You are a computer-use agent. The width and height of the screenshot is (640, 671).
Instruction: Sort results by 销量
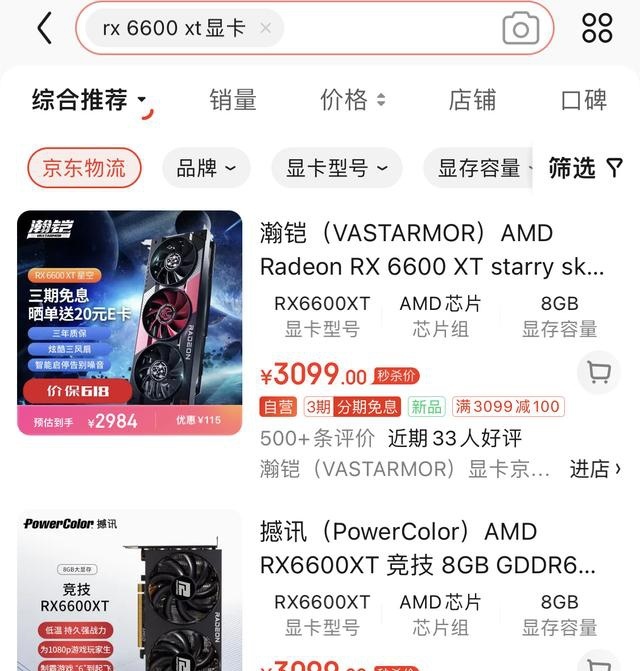point(233,100)
